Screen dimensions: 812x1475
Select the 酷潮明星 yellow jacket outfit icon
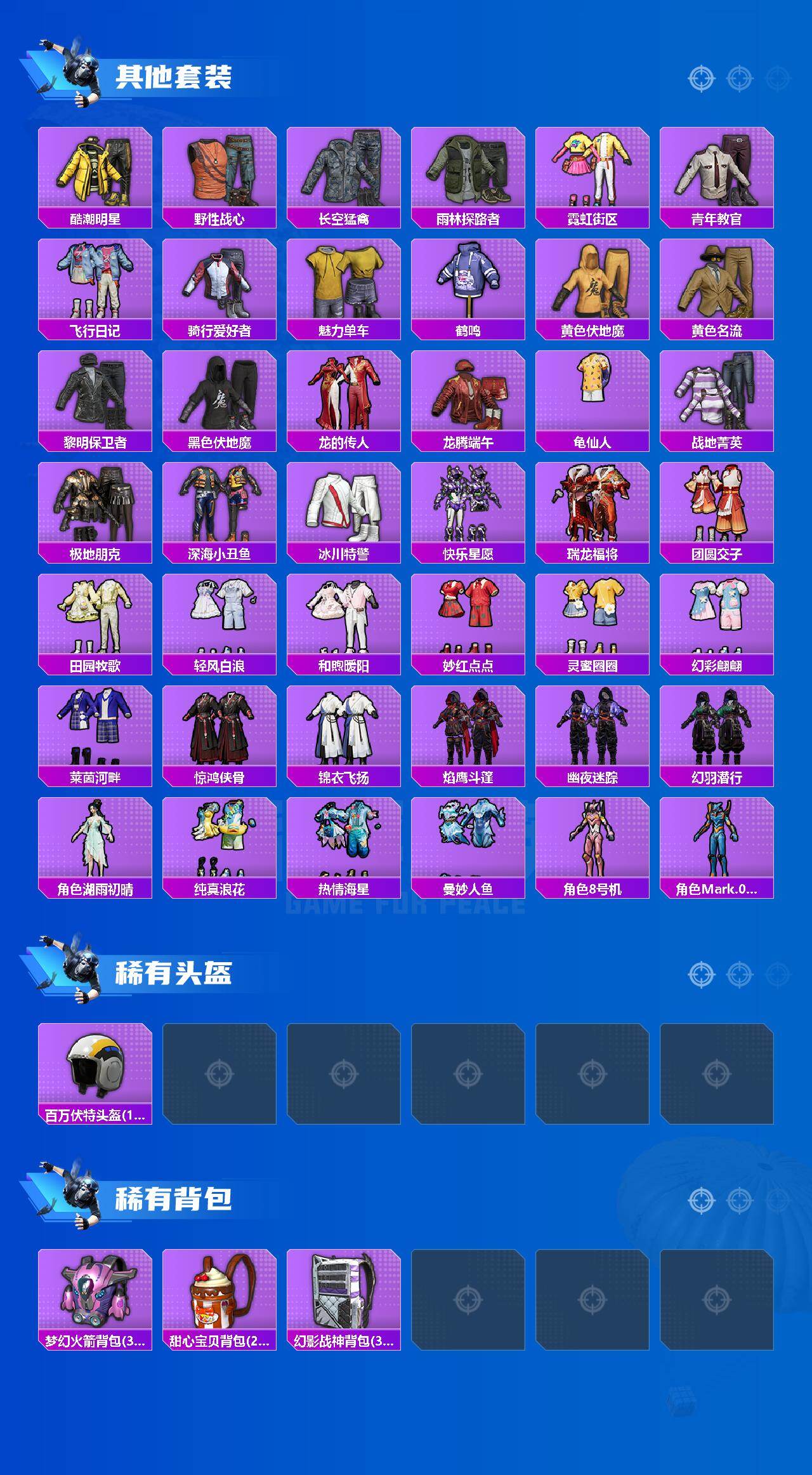pos(94,171)
